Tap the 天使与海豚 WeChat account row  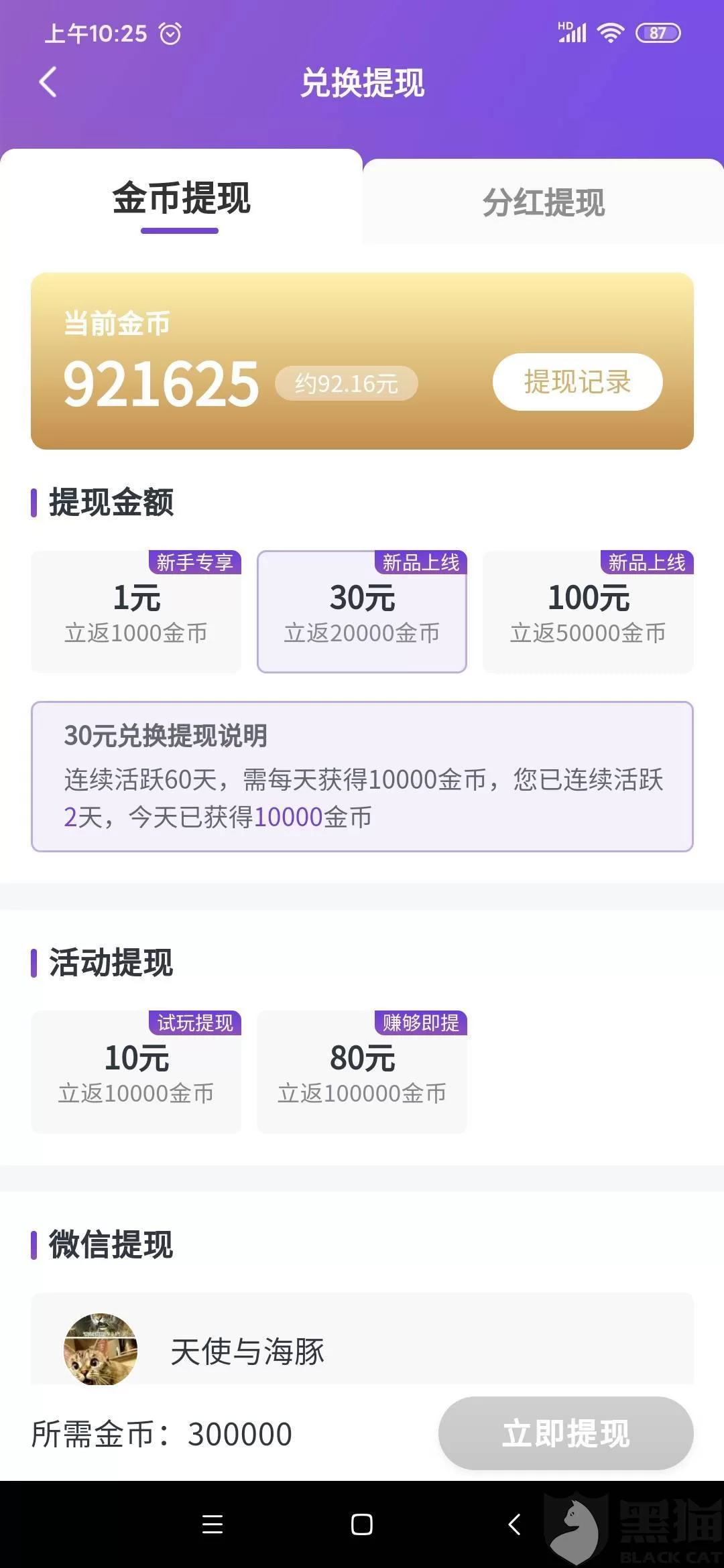coord(362,1347)
